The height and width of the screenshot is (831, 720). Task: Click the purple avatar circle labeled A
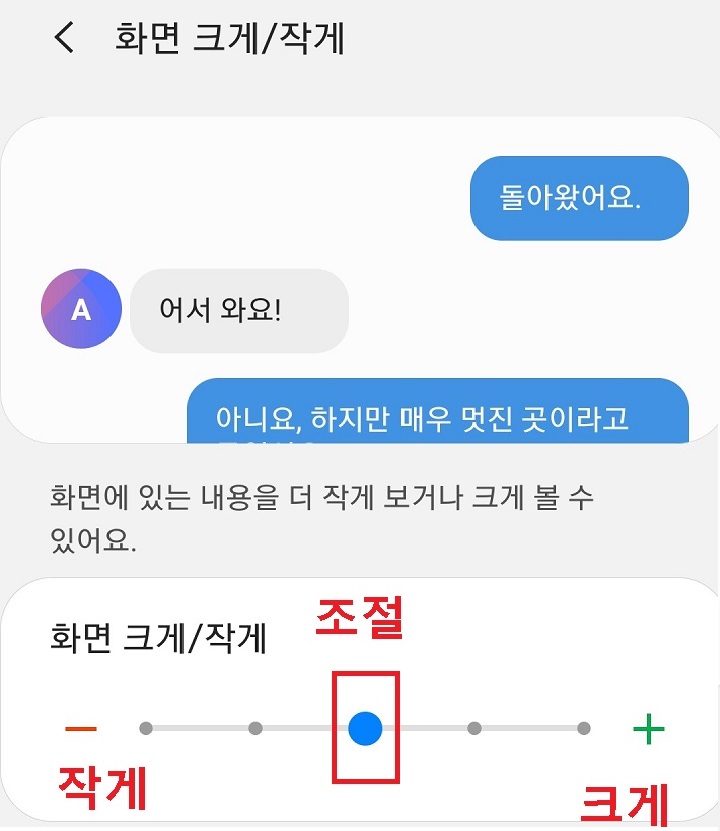81,309
